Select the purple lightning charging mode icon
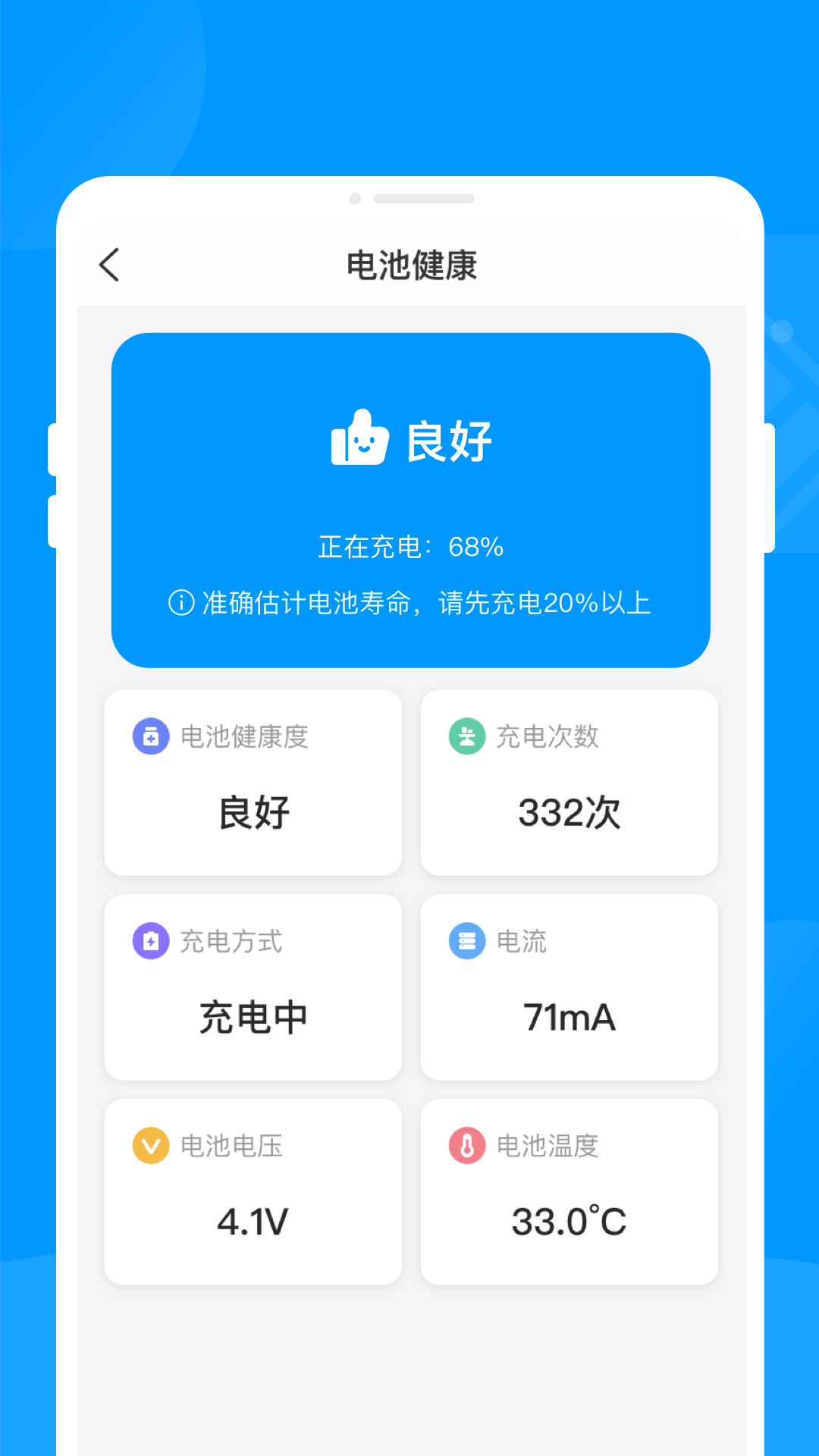Screen dimensions: 819x1456 coord(151,941)
